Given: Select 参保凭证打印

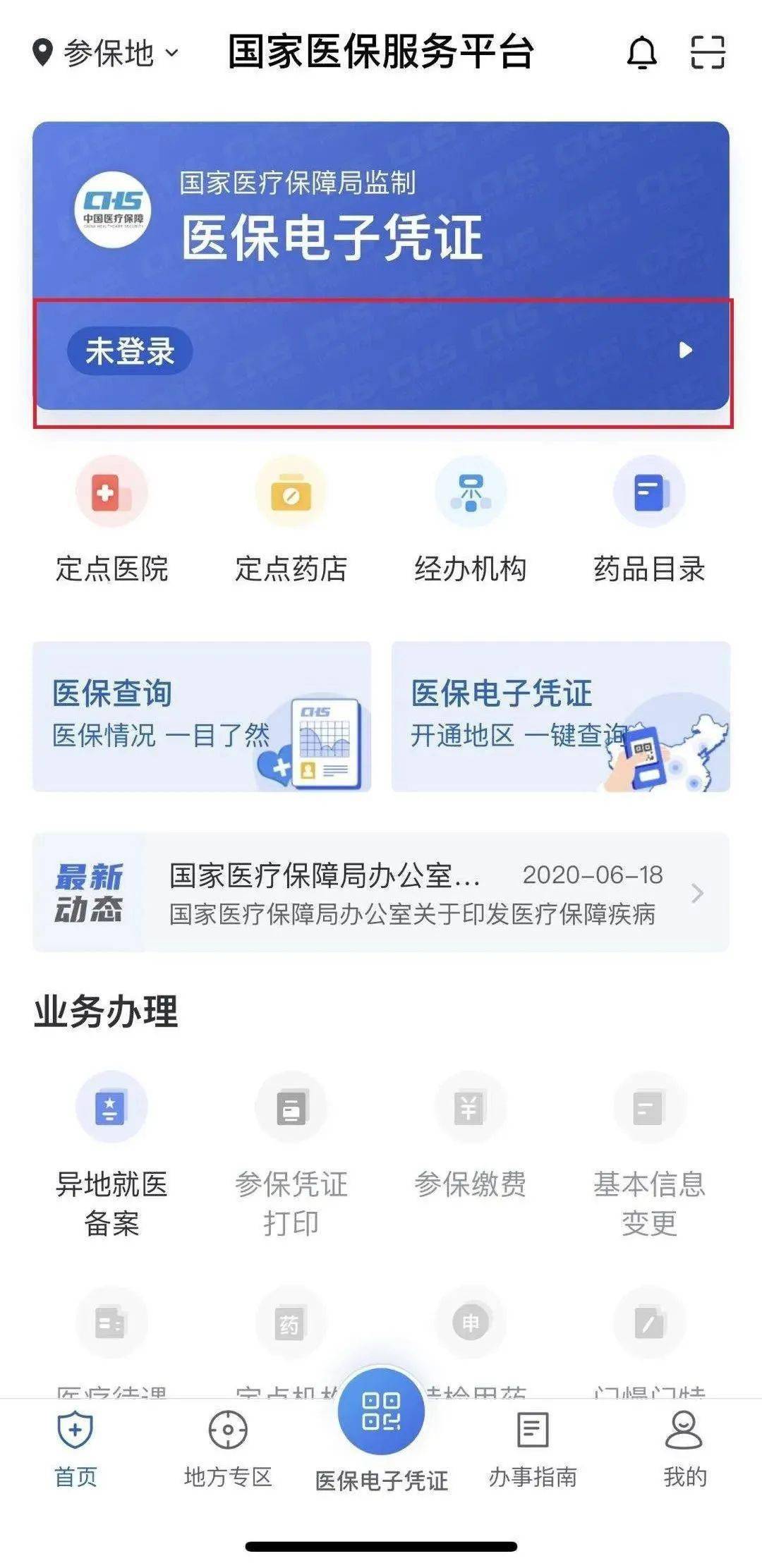Looking at the screenshot, I should click(291, 1155).
